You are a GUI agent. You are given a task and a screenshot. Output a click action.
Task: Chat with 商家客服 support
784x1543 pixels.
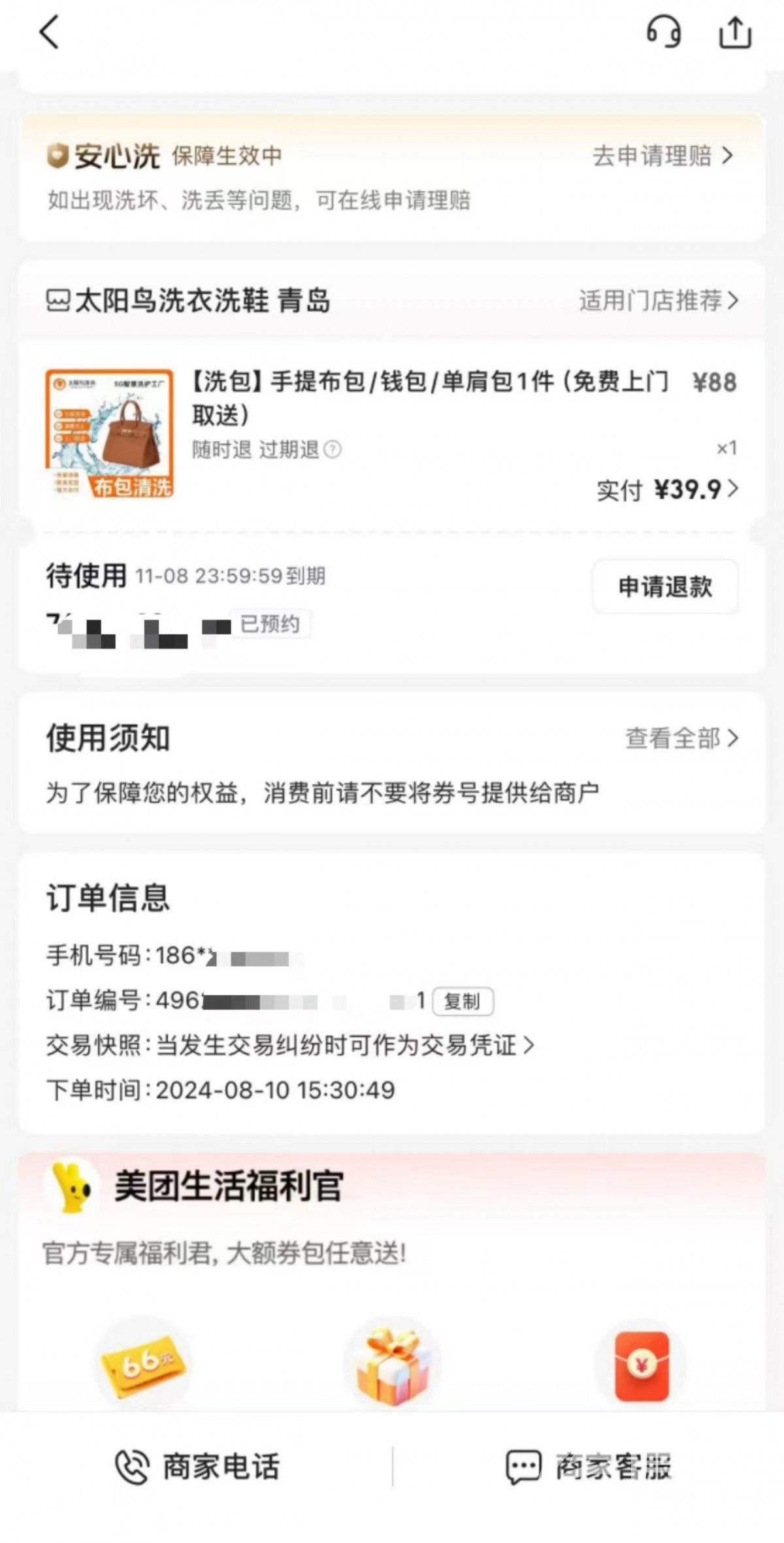(588, 1467)
